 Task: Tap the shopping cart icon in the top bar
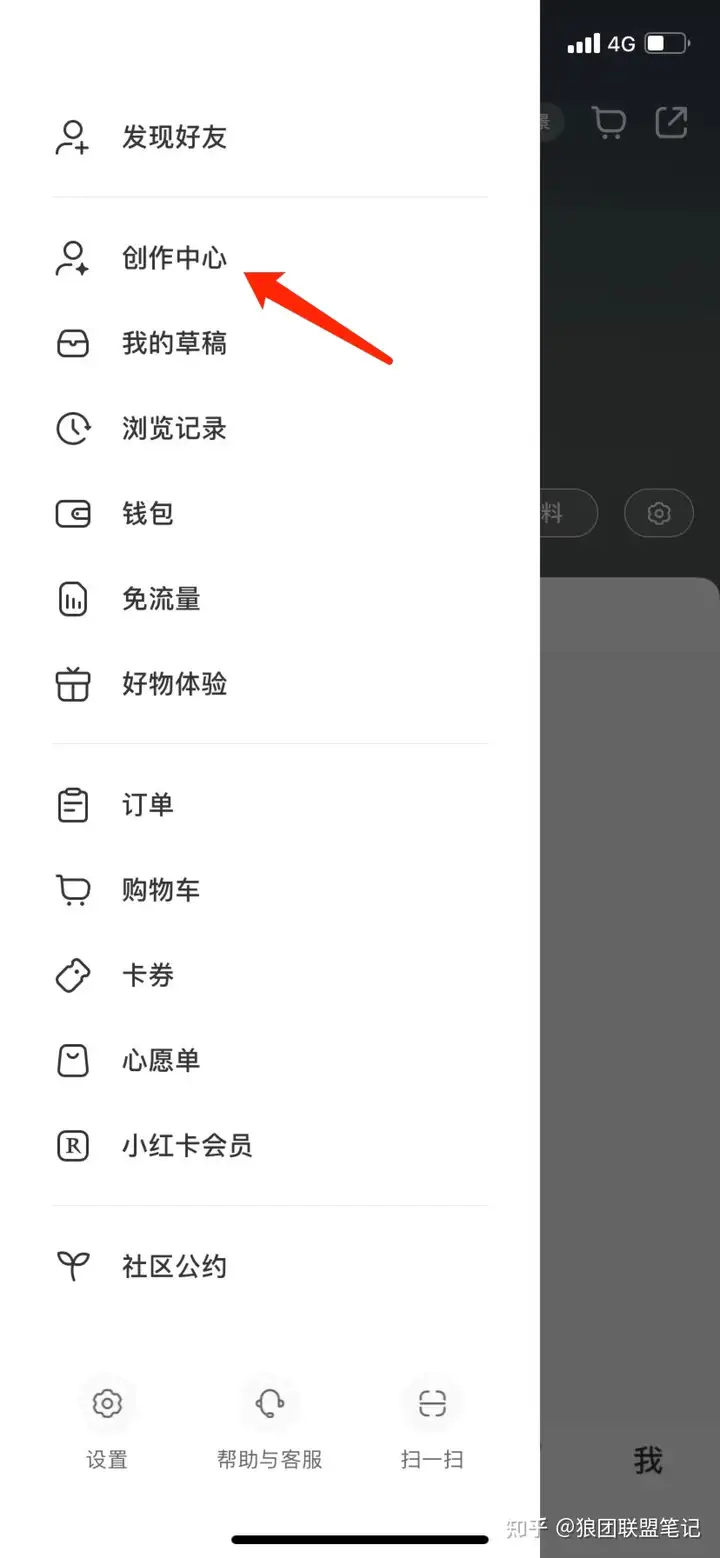tap(609, 123)
